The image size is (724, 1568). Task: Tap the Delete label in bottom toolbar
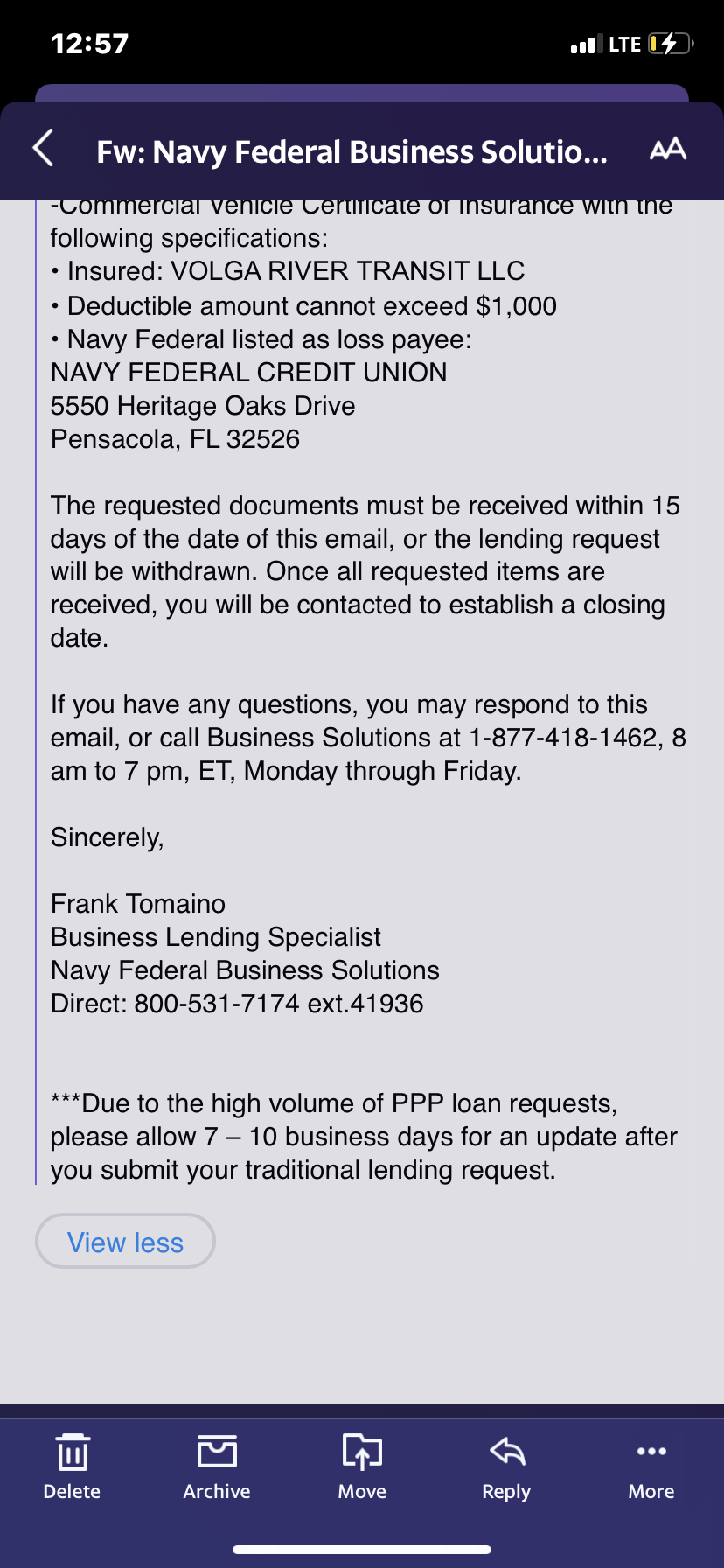(x=72, y=1492)
